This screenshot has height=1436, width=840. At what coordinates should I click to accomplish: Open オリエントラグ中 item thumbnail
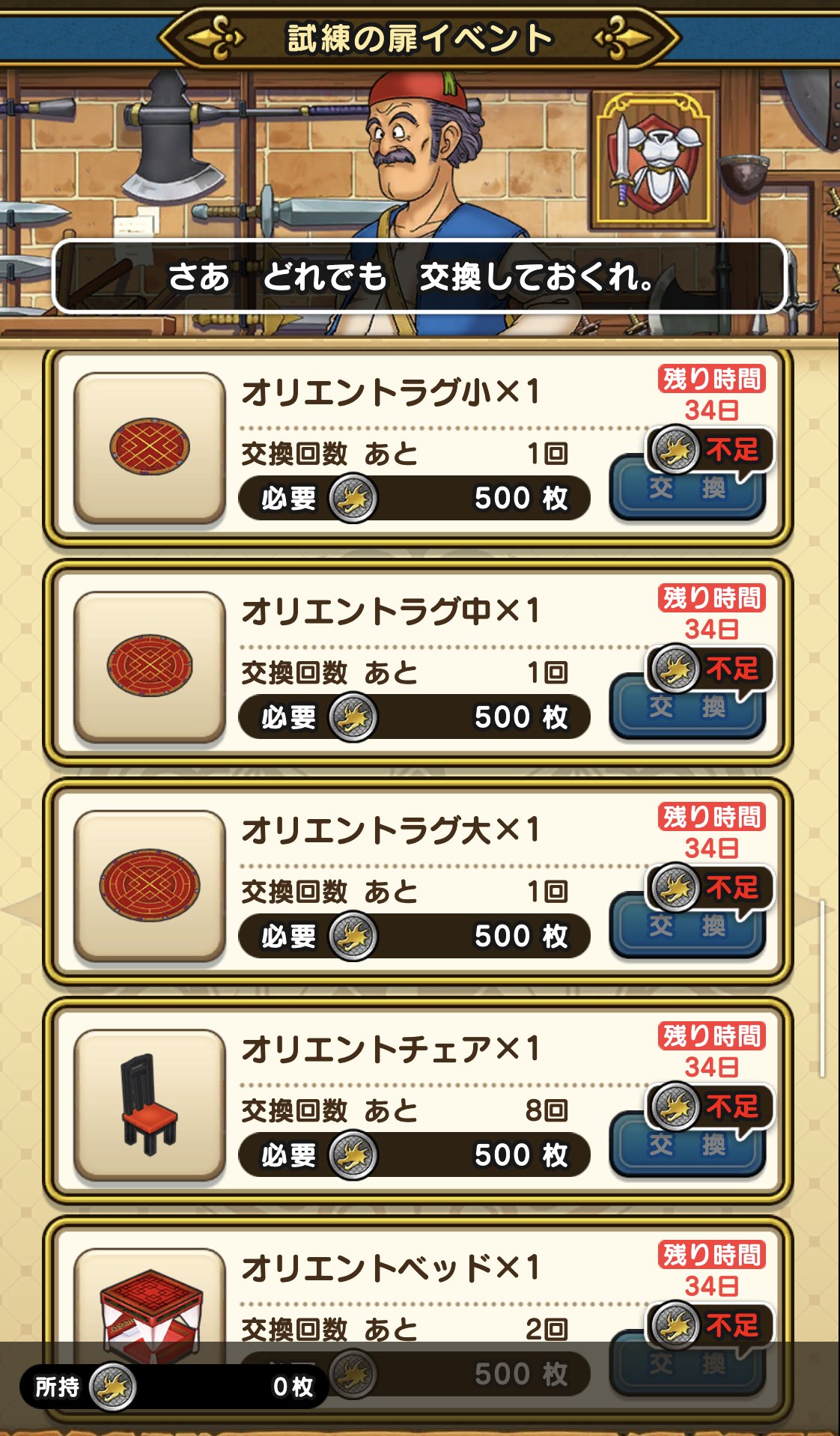[150, 666]
